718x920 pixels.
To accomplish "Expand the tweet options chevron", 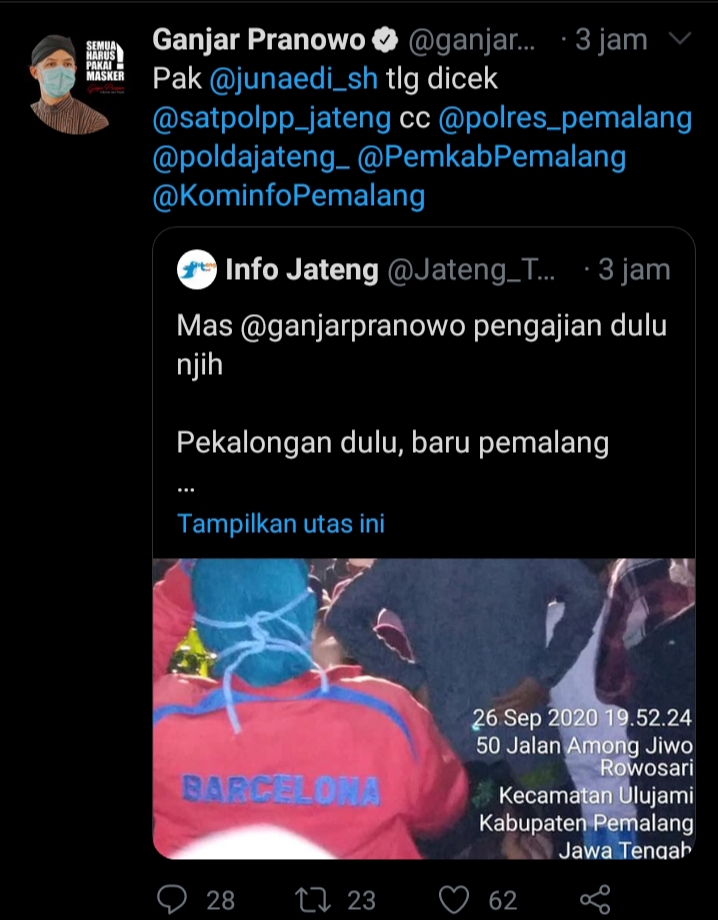I will (x=680, y=40).
